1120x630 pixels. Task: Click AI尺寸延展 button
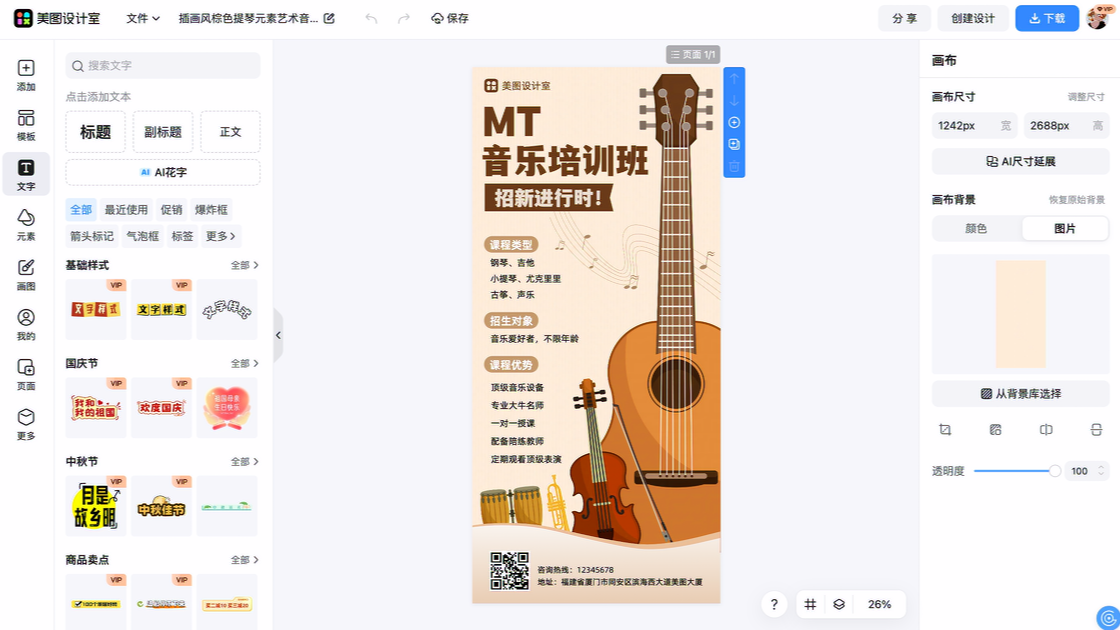pos(1020,161)
